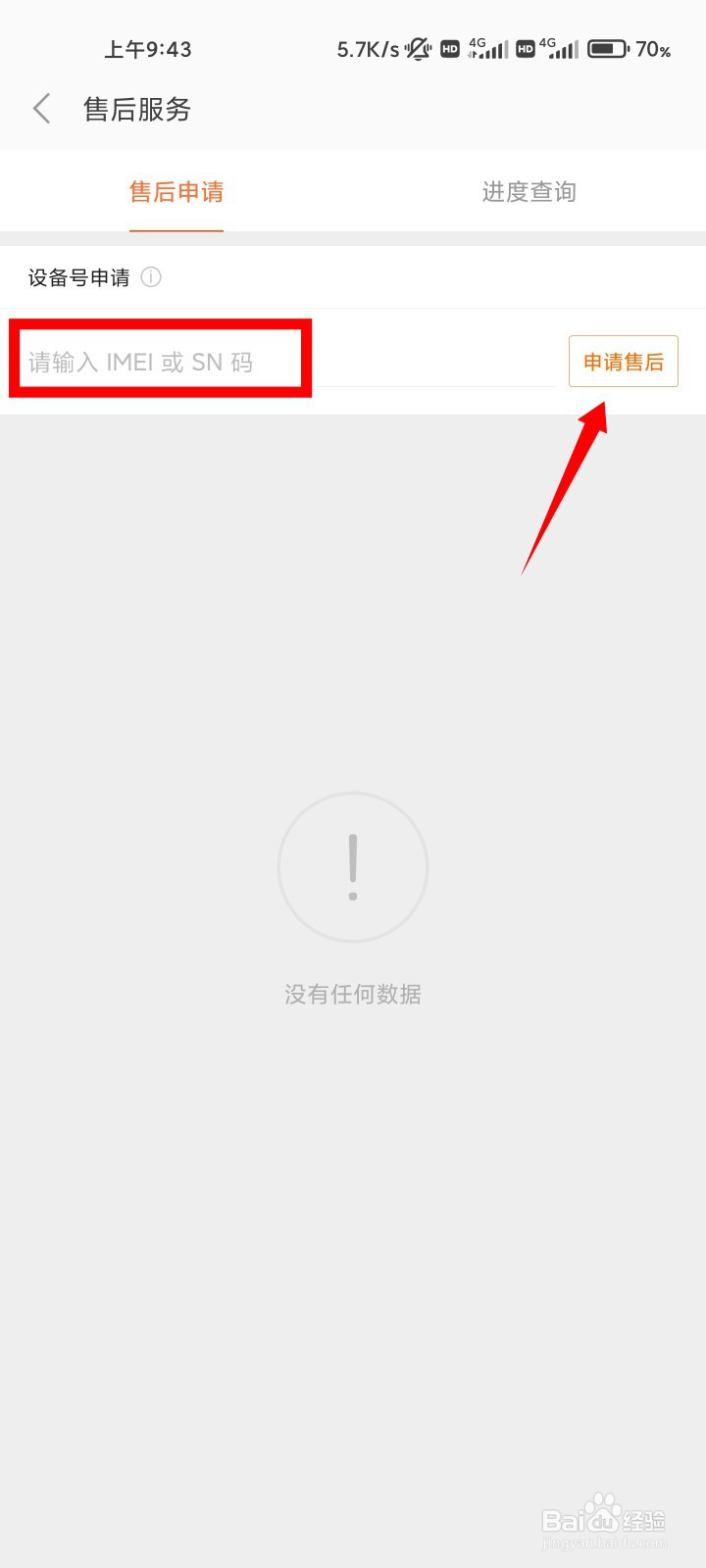The height and width of the screenshot is (1568, 706).
Task: Tap the second 4G signal bars indicator
Action: (563, 48)
